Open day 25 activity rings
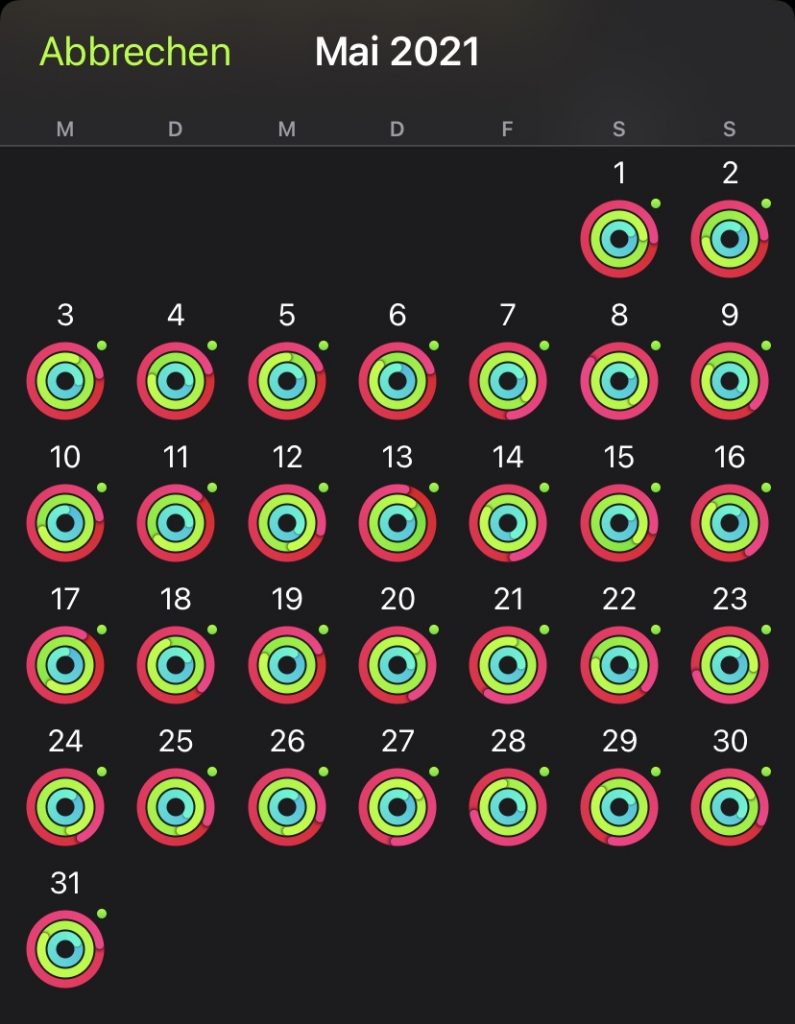Image resolution: width=795 pixels, height=1024 pixels. click(x=176, y=807)
